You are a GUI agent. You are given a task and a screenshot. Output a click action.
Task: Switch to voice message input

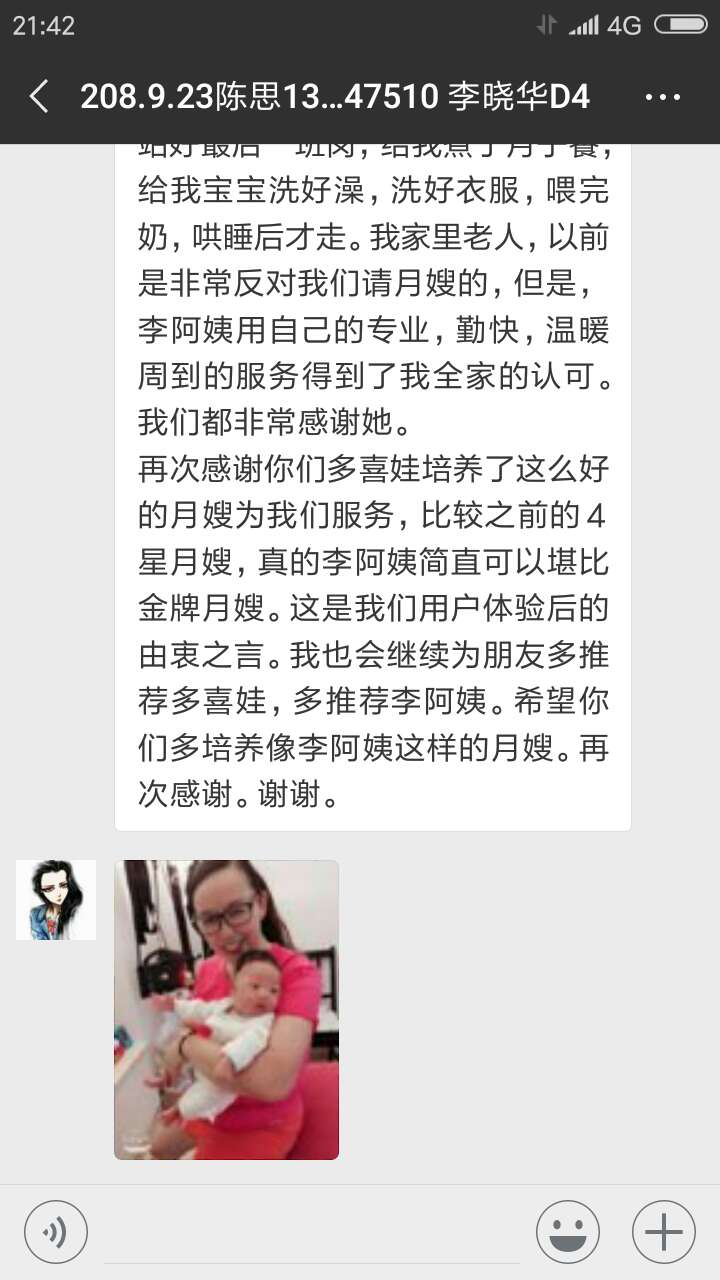click(x=56, y=1231)
